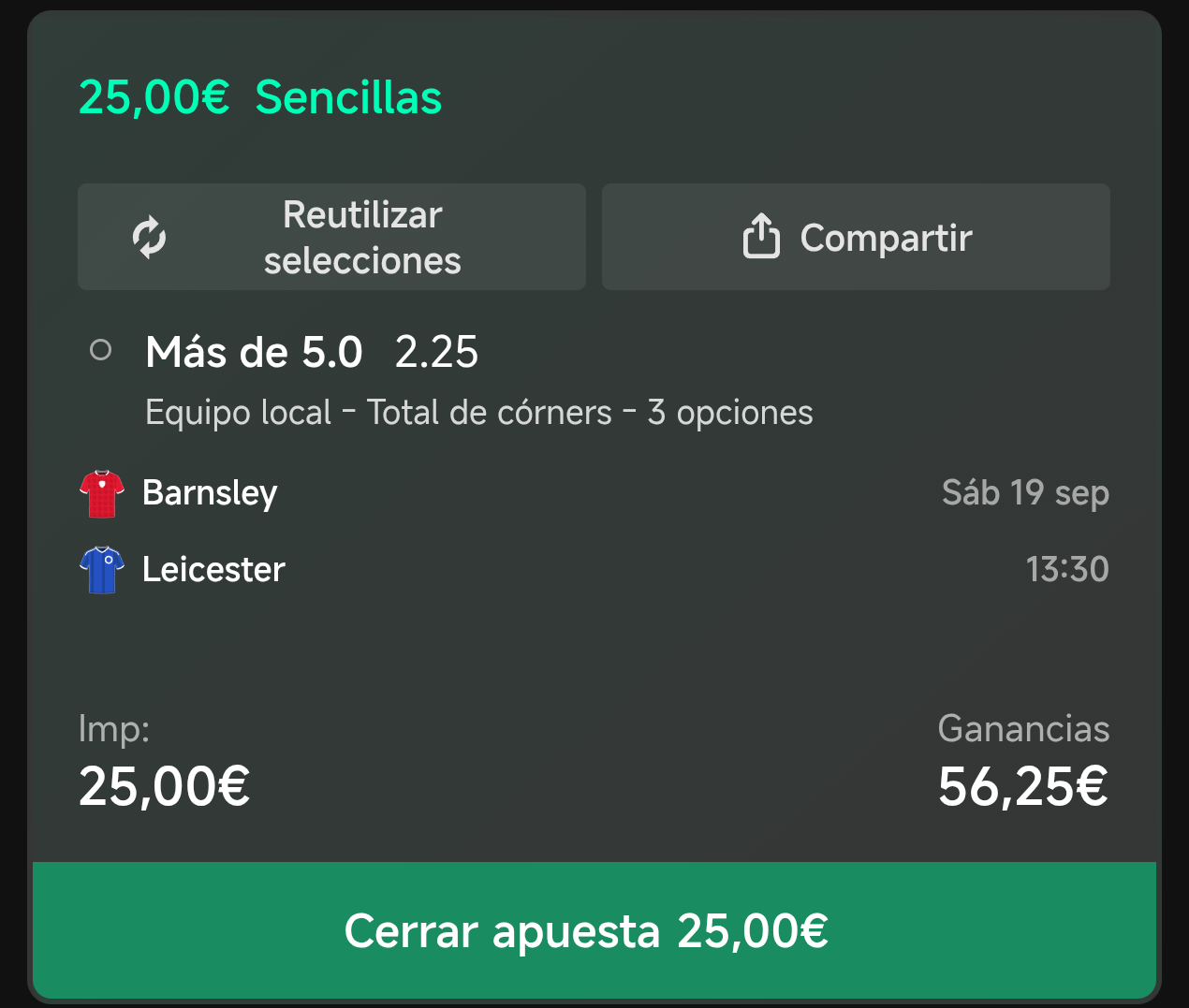
Task: Cash out with Cerrar apuesta 25,00€
Action: point(594,930)
